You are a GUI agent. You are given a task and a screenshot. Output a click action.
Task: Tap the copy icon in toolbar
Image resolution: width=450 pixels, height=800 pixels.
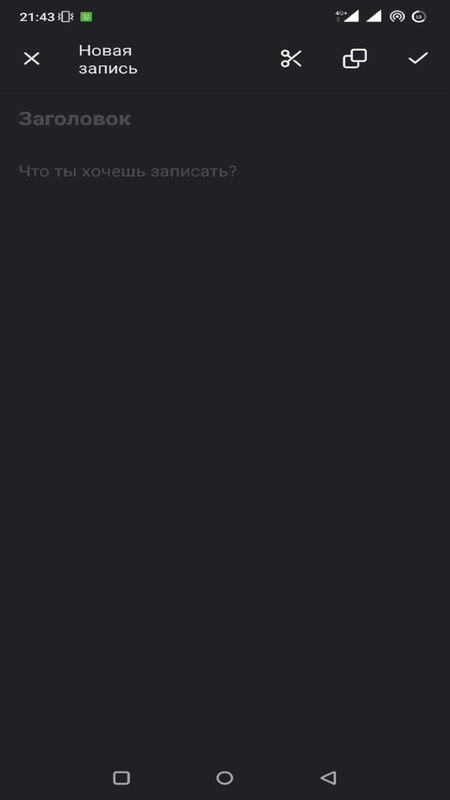click(x=355, y=59)
